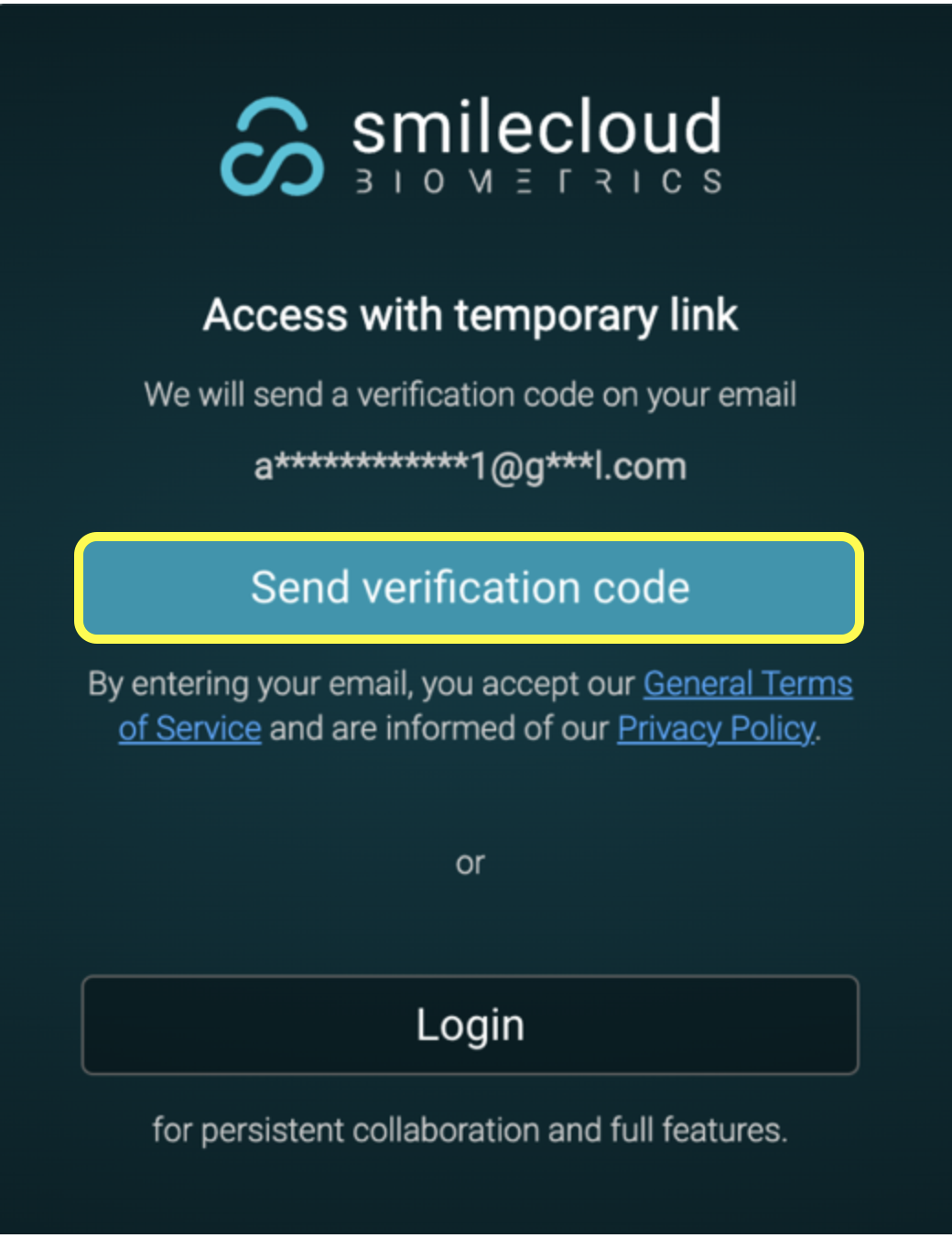Viewport: 952px width, 1238px height.
Task: Tap the Send verification code button
Action: point(470,588)
